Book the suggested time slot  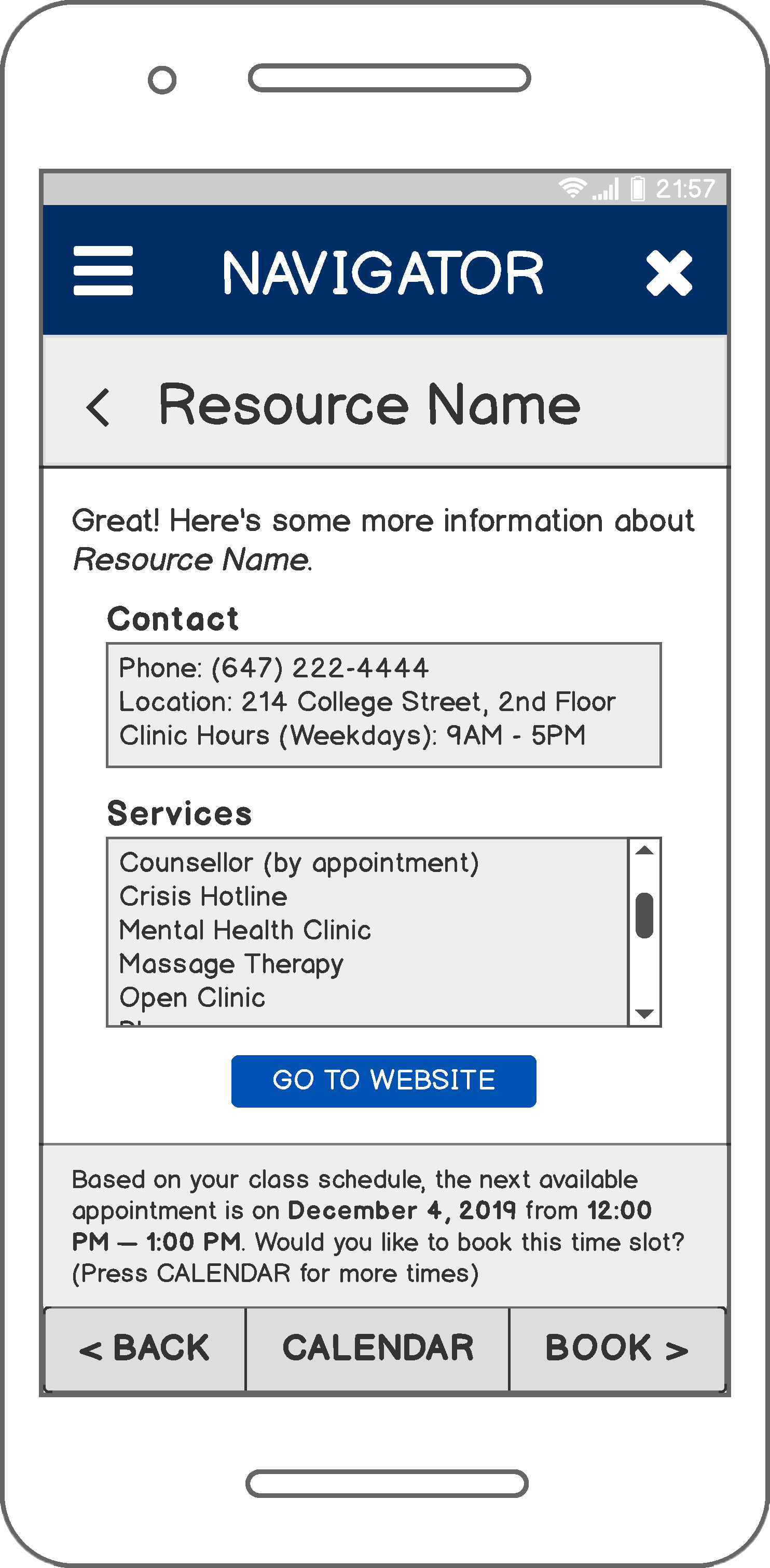(x=617, y=1349)
